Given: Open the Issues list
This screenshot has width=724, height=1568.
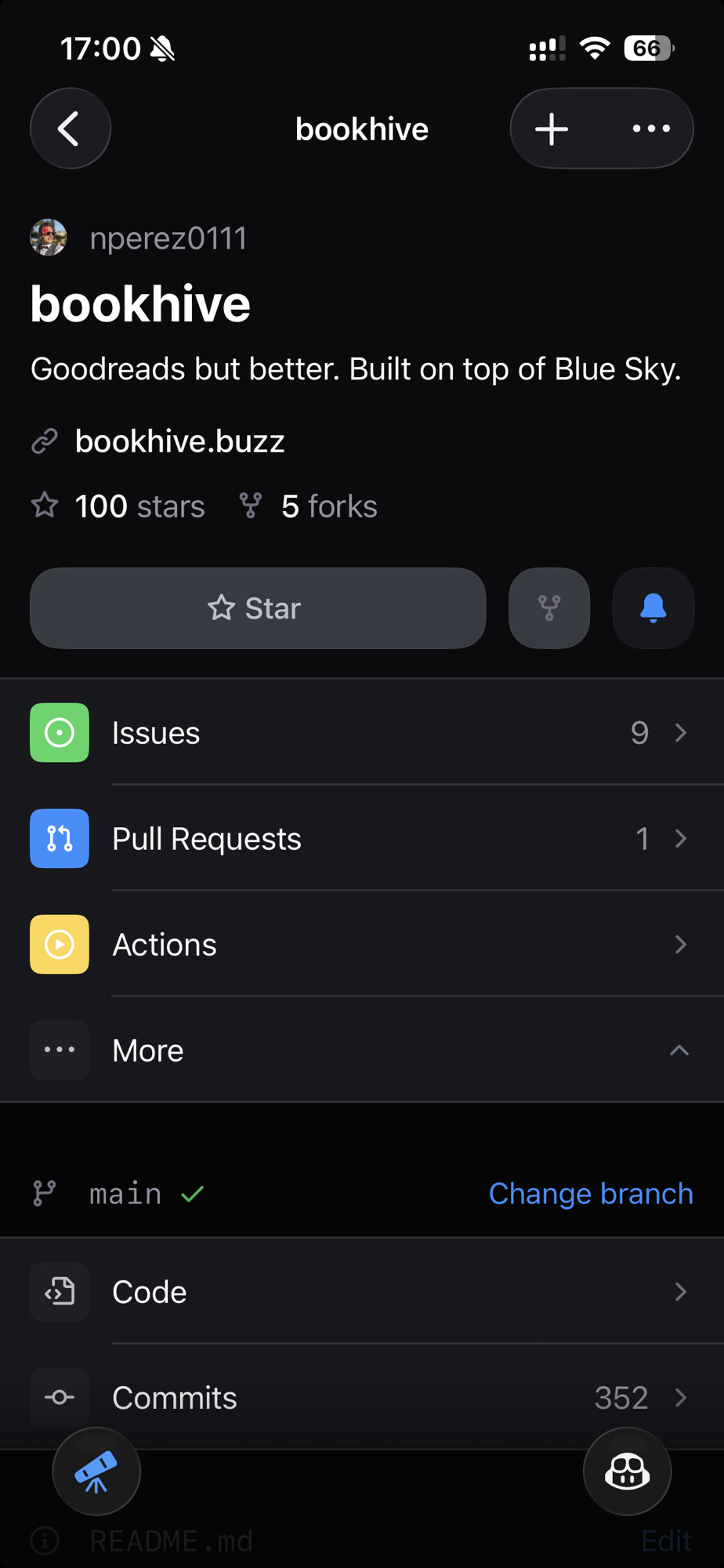Looking at the screenshot, I should pos(361,733).
